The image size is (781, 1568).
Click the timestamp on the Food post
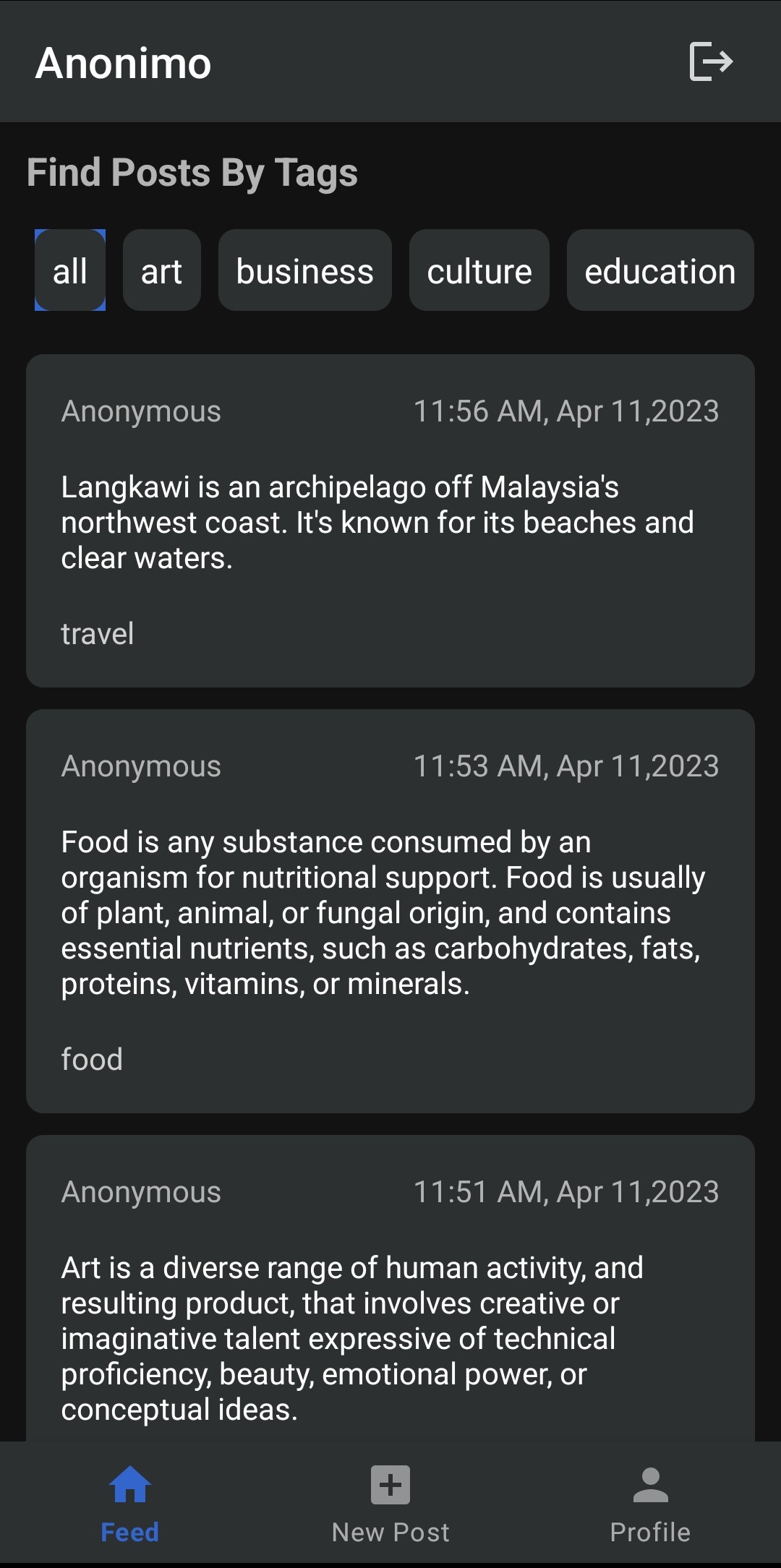[x=566, y=766]
